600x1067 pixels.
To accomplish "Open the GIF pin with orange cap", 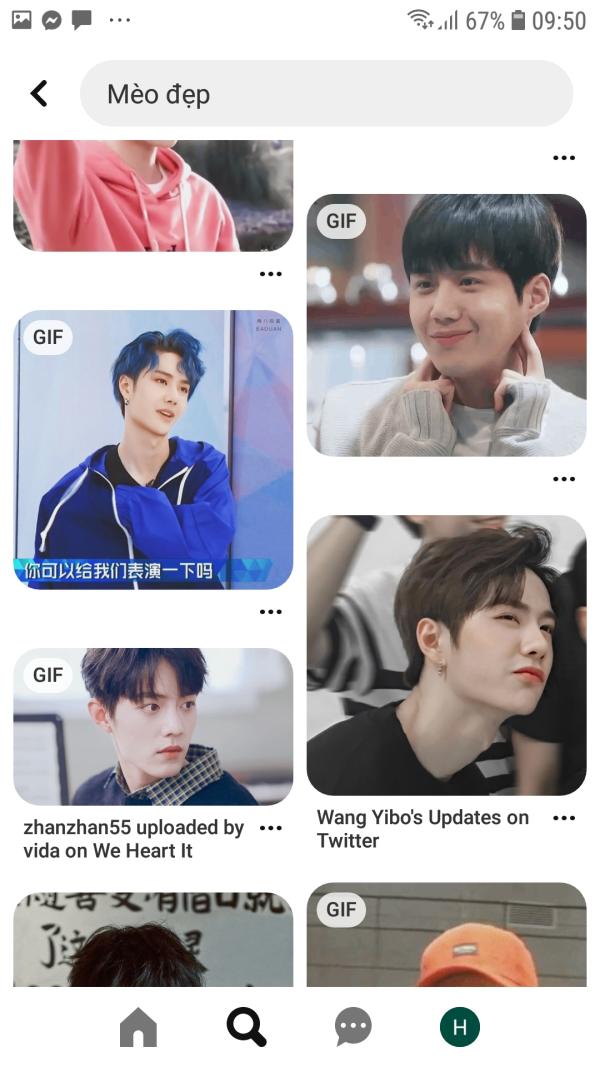I will (446, 935).
